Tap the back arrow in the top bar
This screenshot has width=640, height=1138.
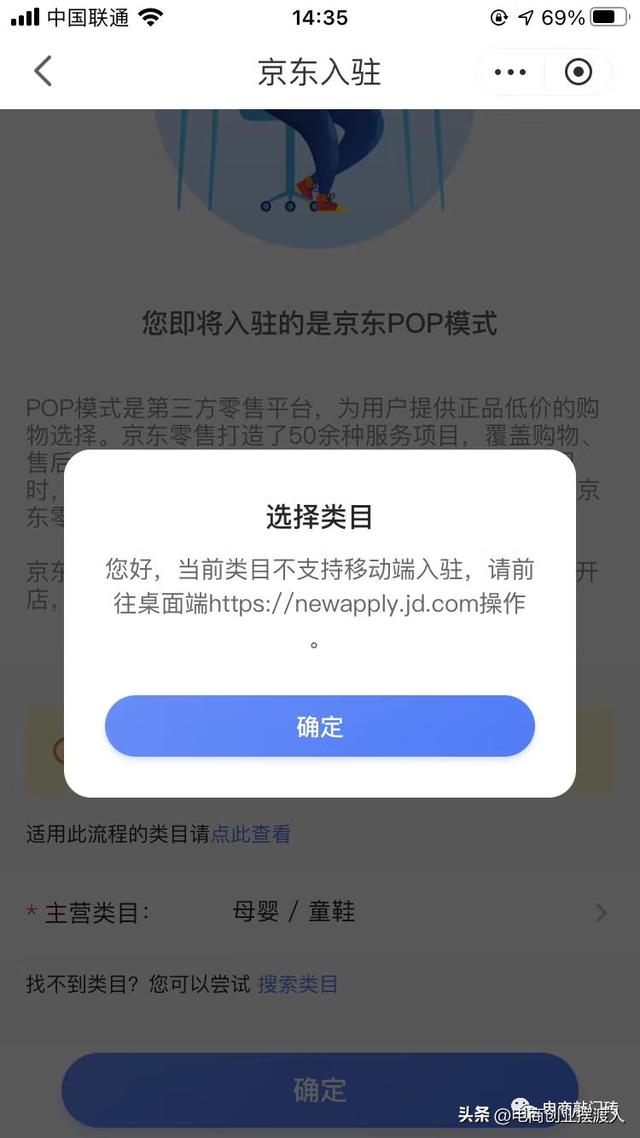tap(42, 72)
